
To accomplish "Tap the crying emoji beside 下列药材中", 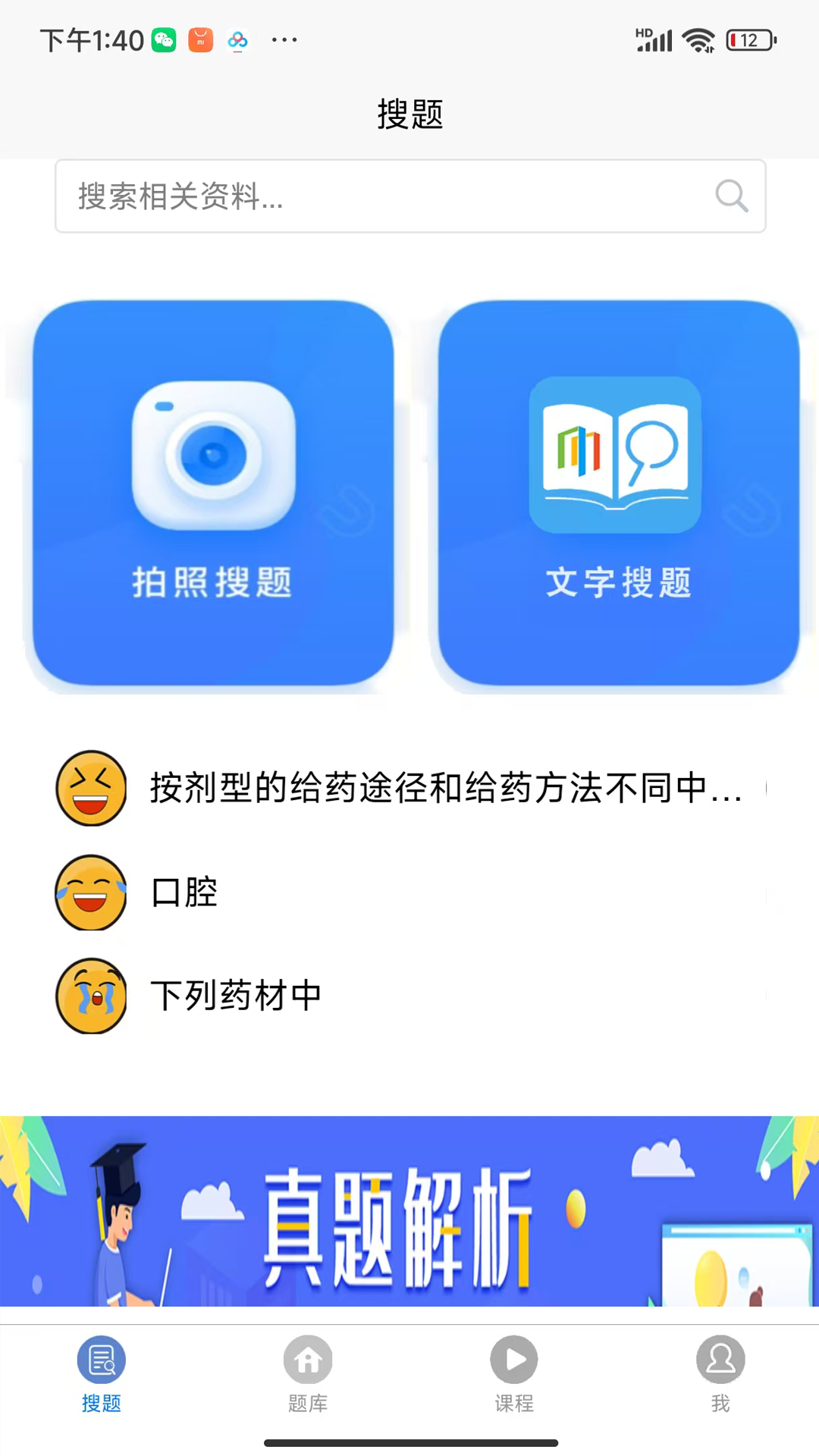I will (x=90, y=996).
